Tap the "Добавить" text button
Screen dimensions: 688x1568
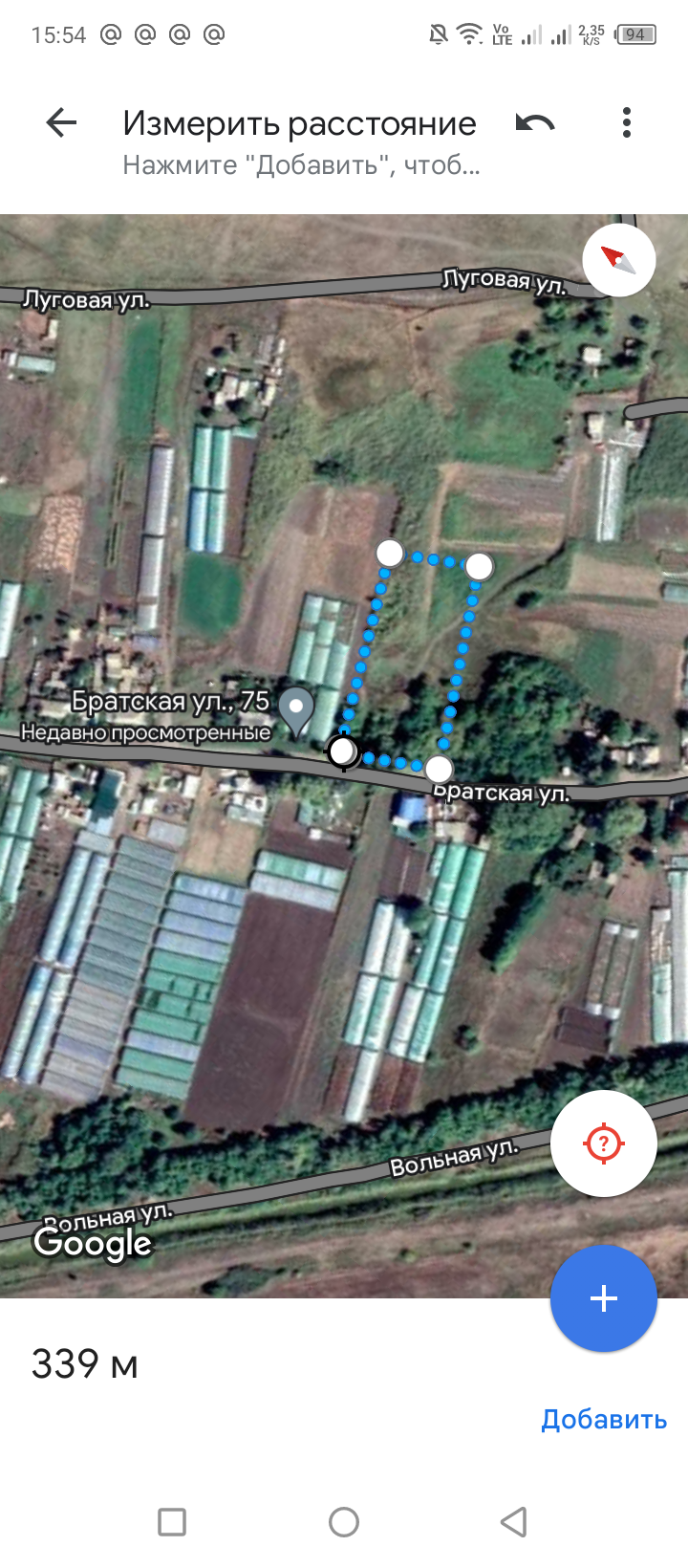tap(604, 1419)
